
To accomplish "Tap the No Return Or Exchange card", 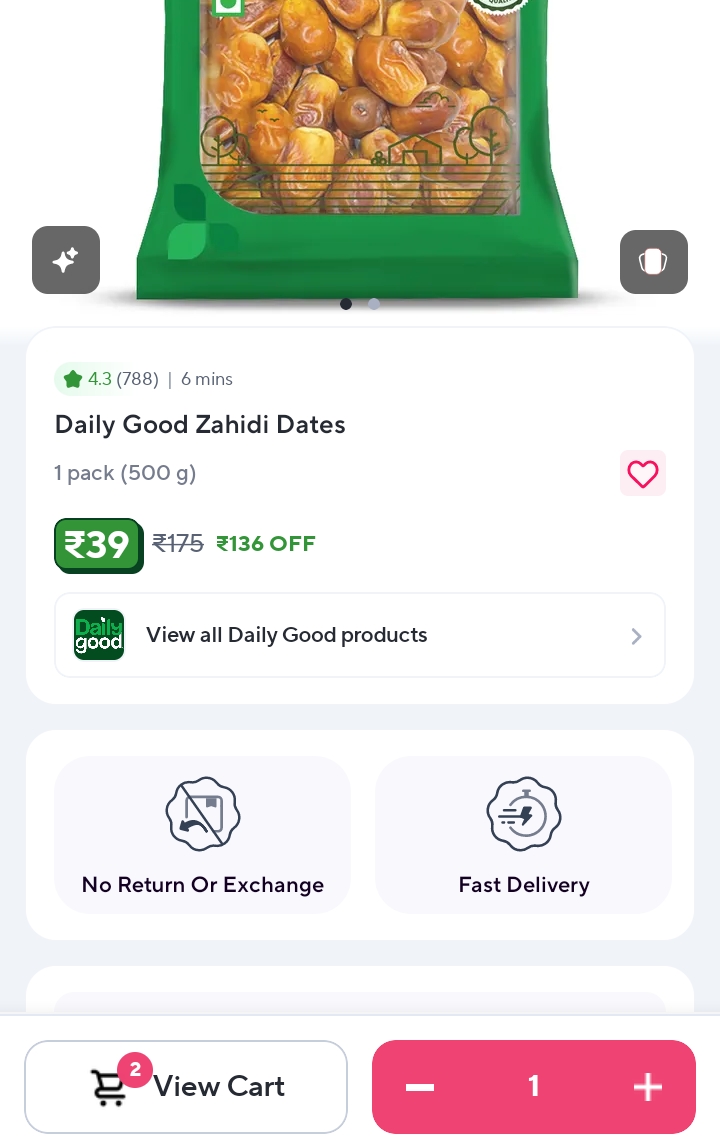I will coord(203,834).
